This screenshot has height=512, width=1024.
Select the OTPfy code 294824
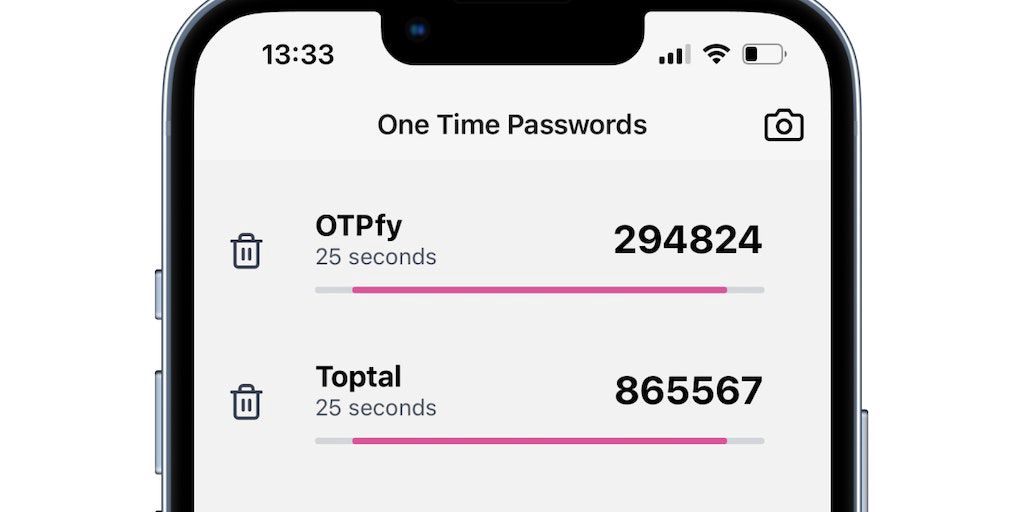(687, 240)
